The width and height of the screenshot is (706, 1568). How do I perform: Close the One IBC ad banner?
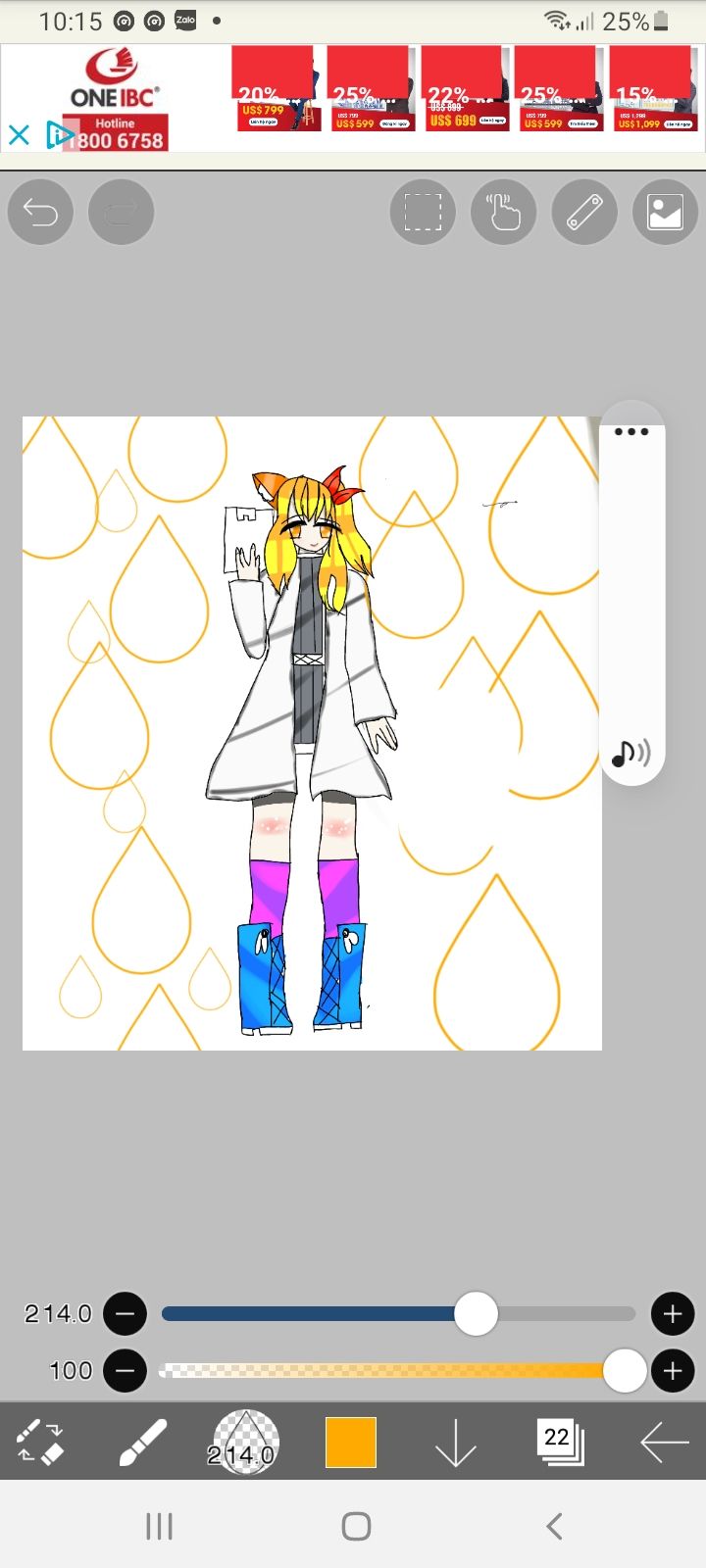[19, 134]
